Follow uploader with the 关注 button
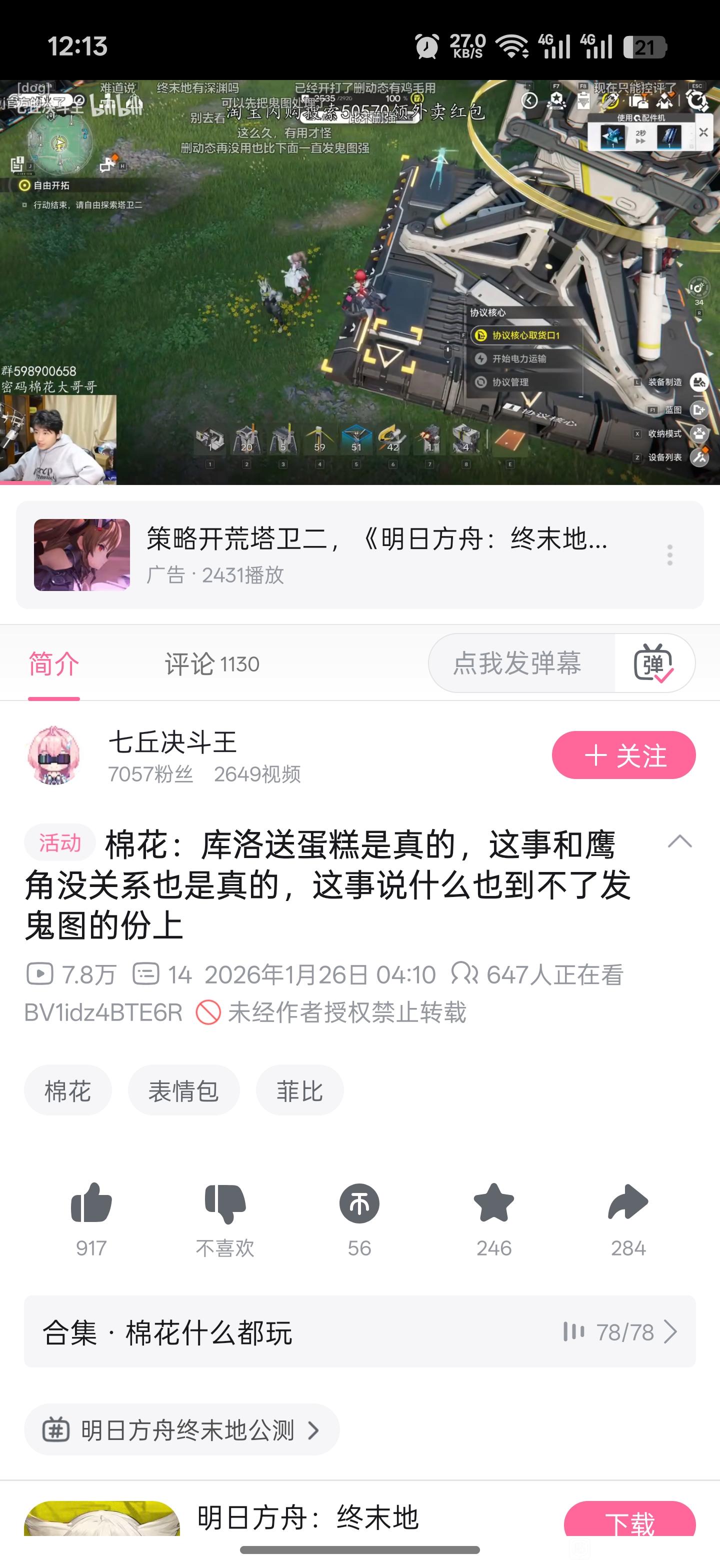Viewport: 720px width, 1568px height. 623,755
